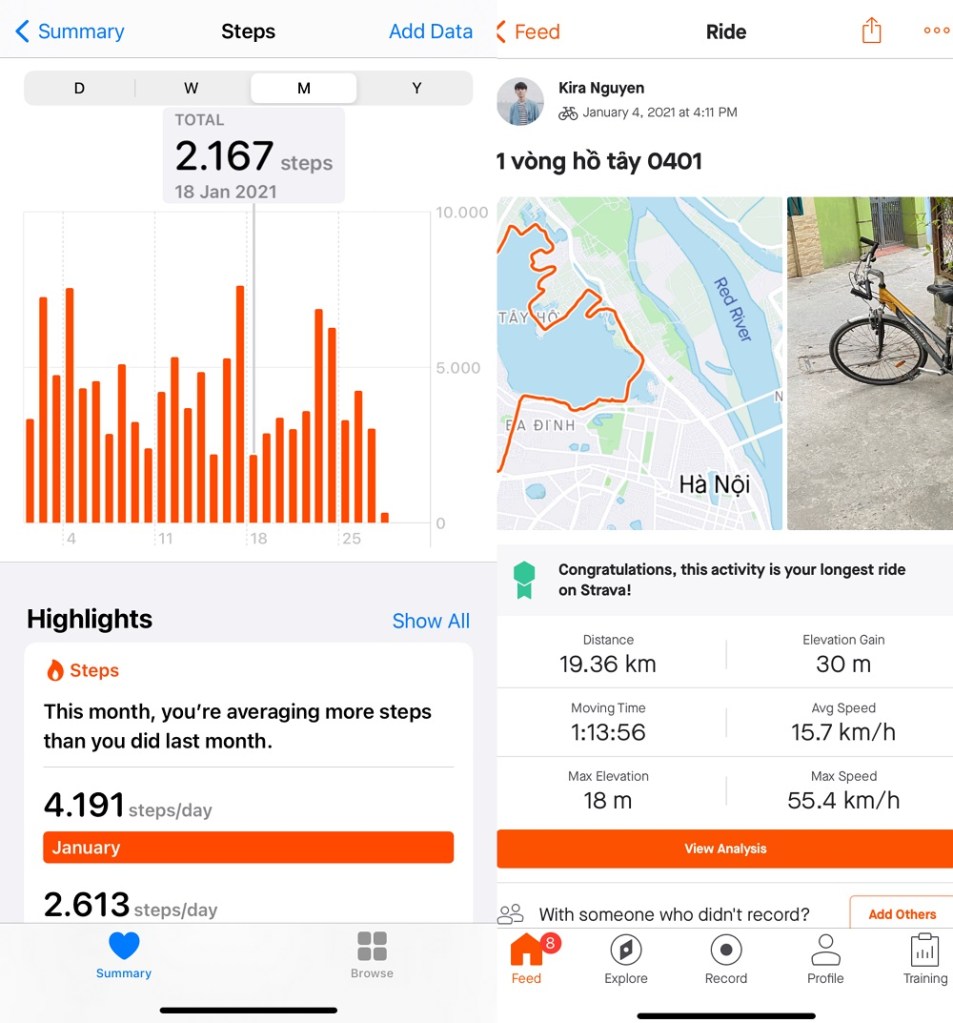Open the Browse tab in Health
This screenshot has width=953, height=1023.
point(372,955)
